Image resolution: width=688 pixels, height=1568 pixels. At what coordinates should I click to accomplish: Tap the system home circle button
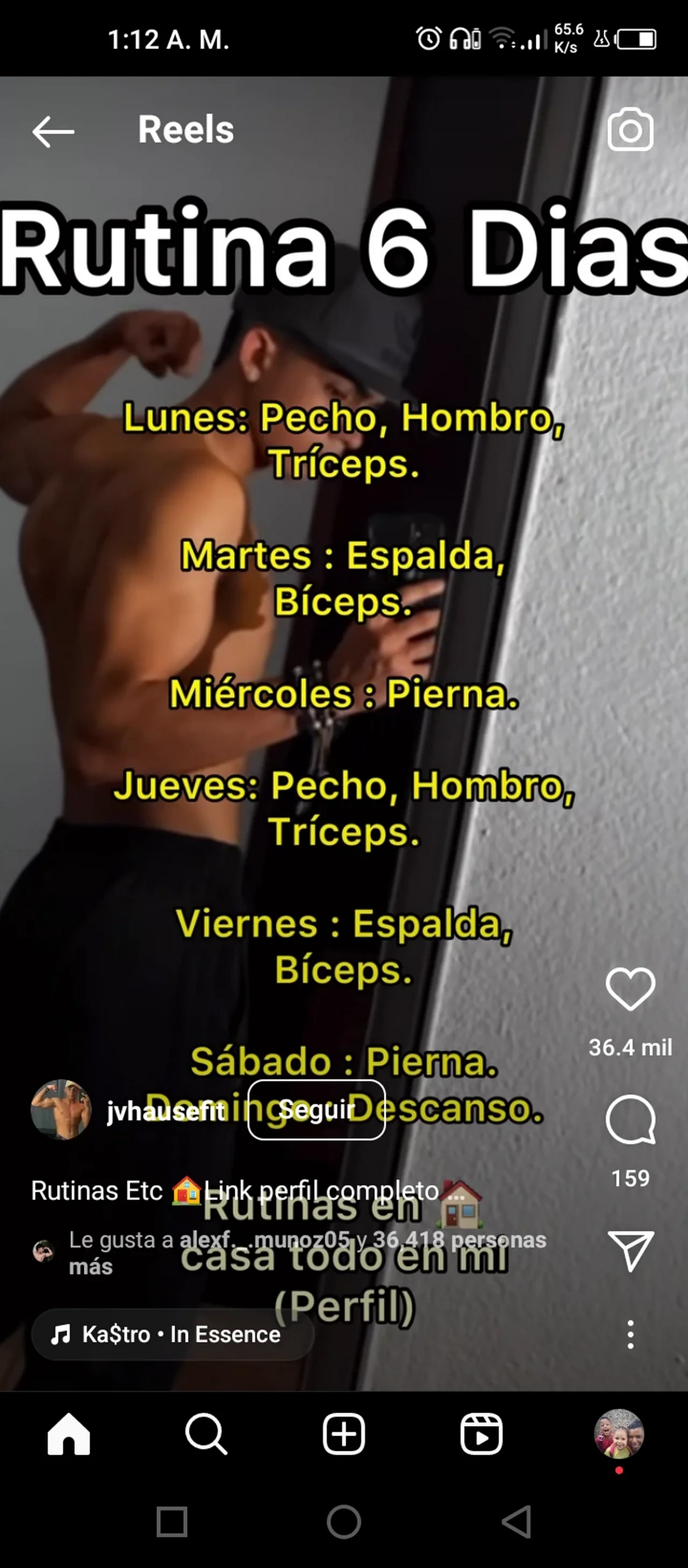[343, 1522]
